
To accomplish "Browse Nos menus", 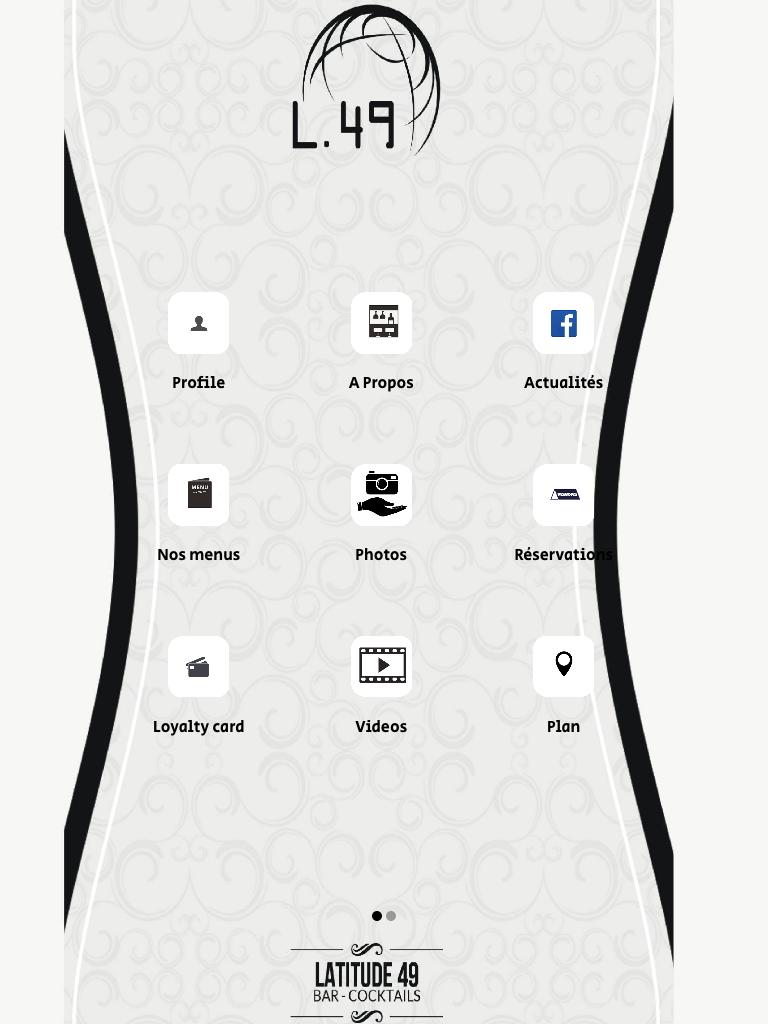I will tap(198, 495).
